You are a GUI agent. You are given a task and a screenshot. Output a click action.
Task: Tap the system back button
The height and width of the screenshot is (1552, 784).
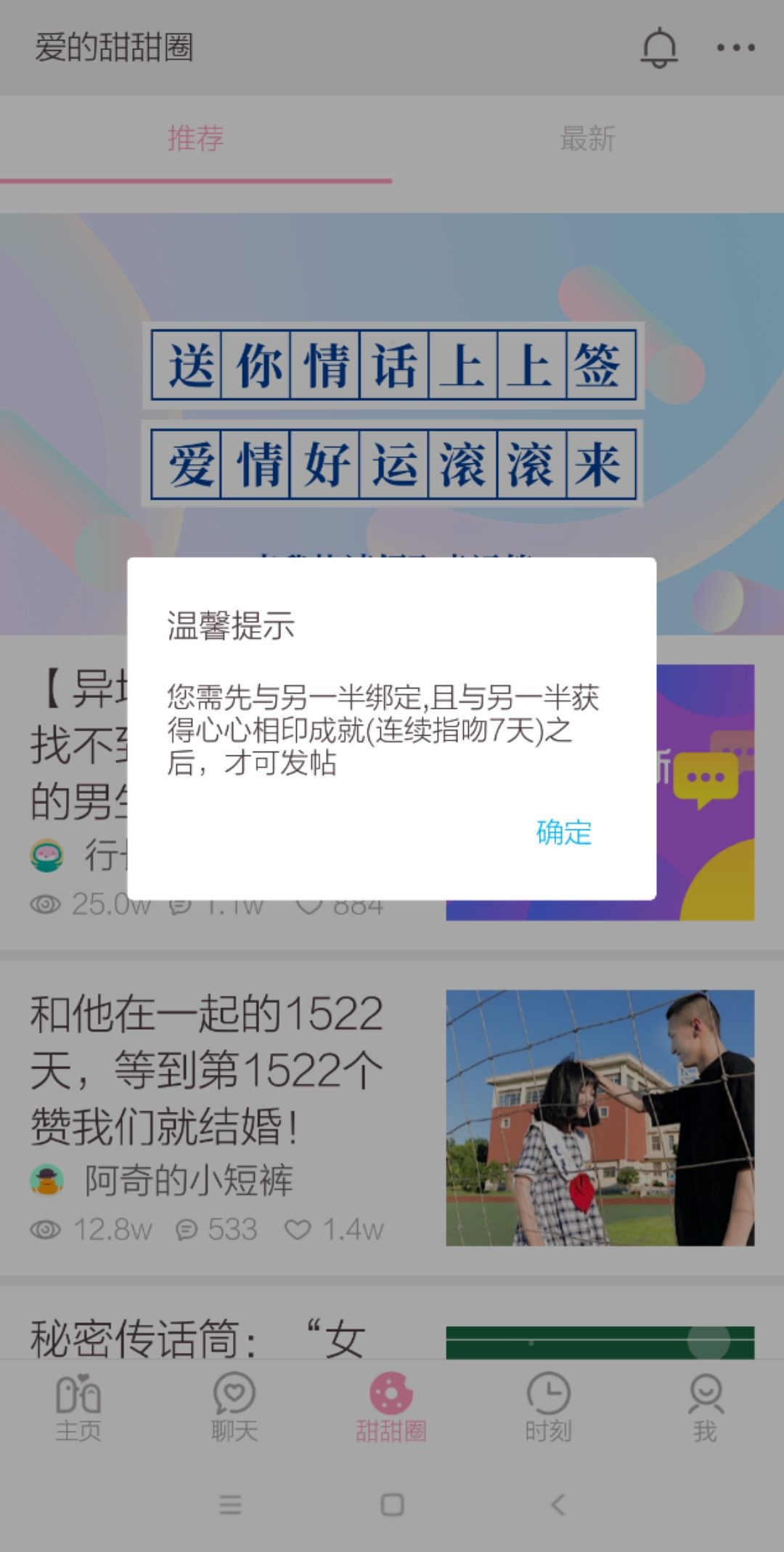[x=558, y=1505]
